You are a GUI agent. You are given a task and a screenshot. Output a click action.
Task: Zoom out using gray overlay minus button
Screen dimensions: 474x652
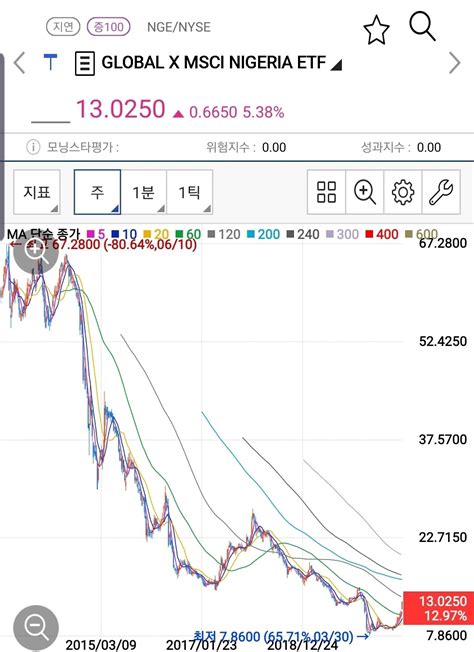pos(36,628)
